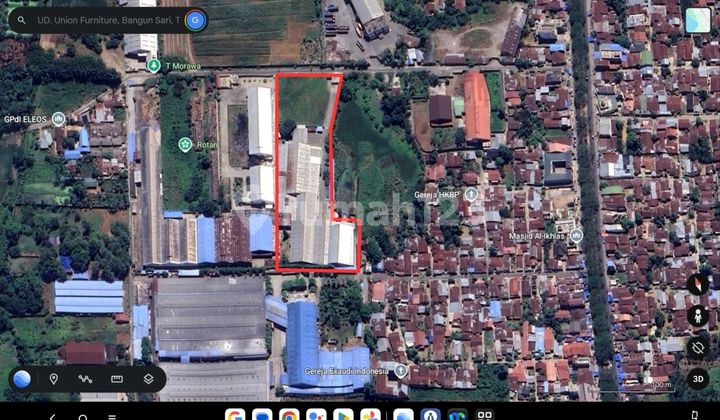Open the account avatar next to search
This screenshot has height=420, width=720.
coord(196,19)
